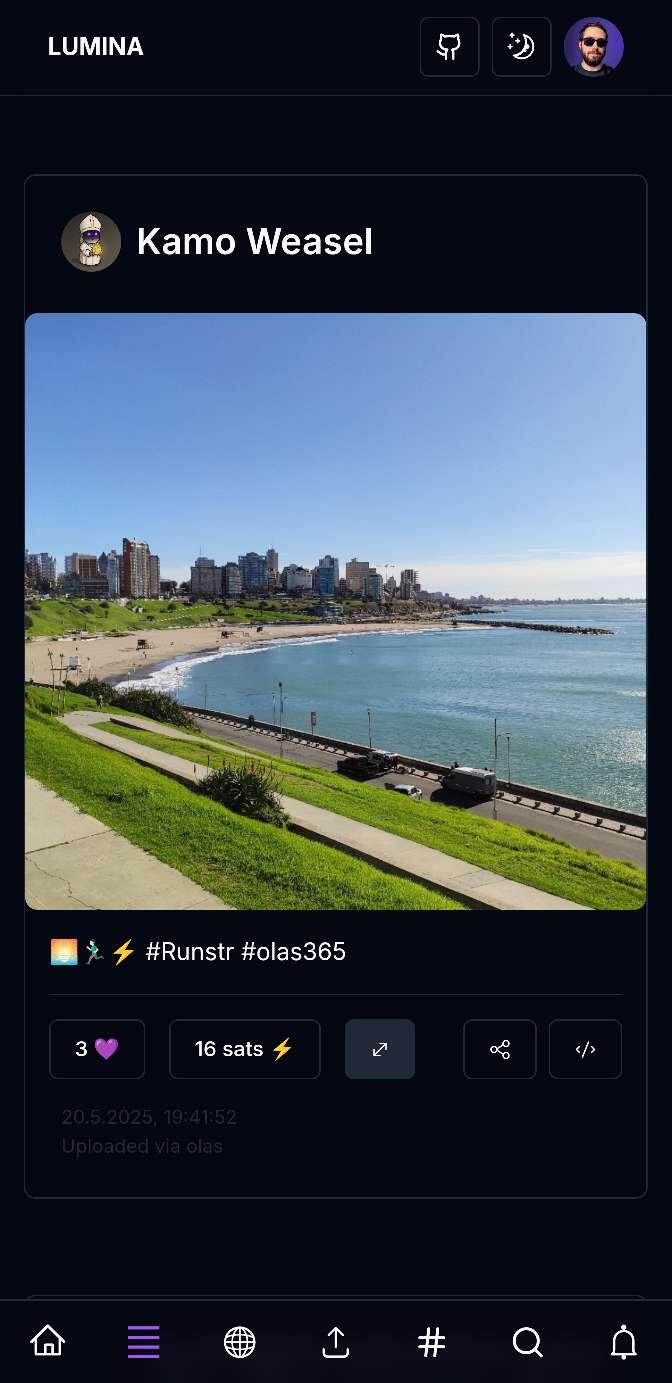Share Kamo Weasel's post
The height and width of the screenshot is (1383, 672).
pyautogui.click(x=500, y=1049)
